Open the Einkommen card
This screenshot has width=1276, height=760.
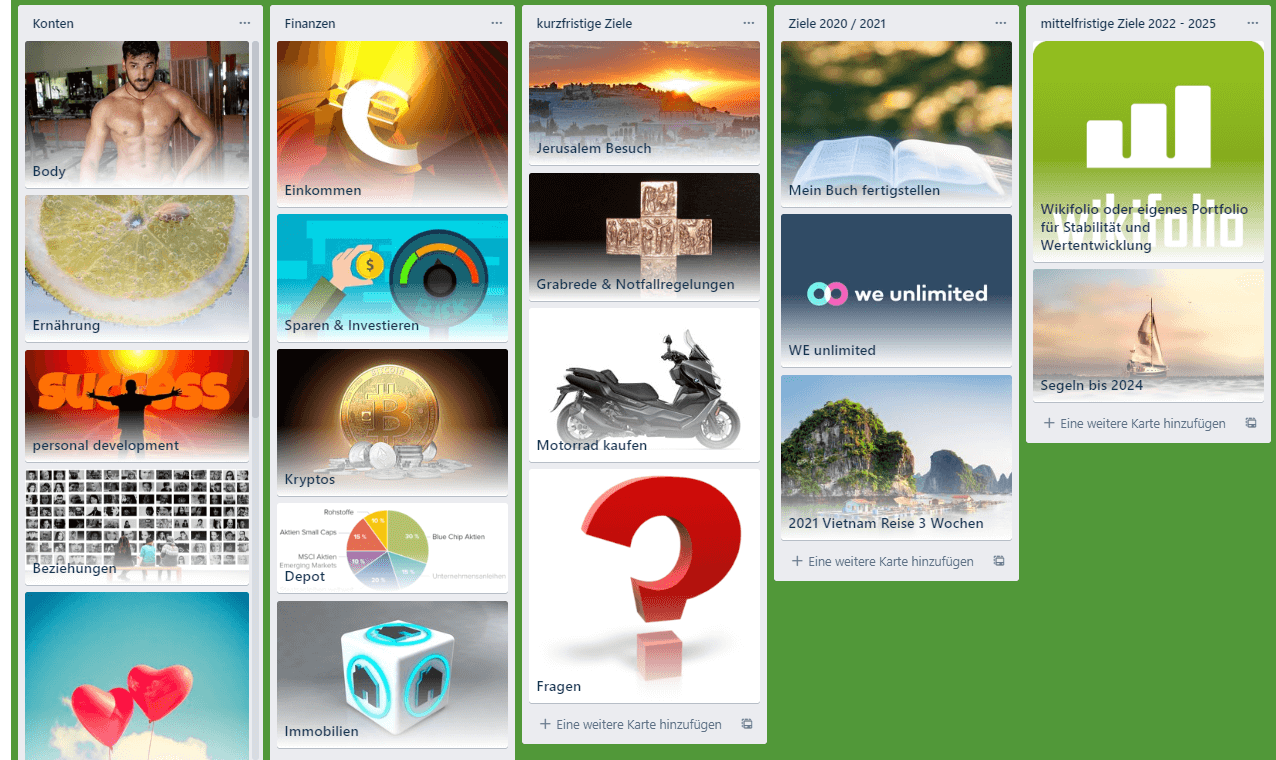pyautogui.click(x=392, y=123)
